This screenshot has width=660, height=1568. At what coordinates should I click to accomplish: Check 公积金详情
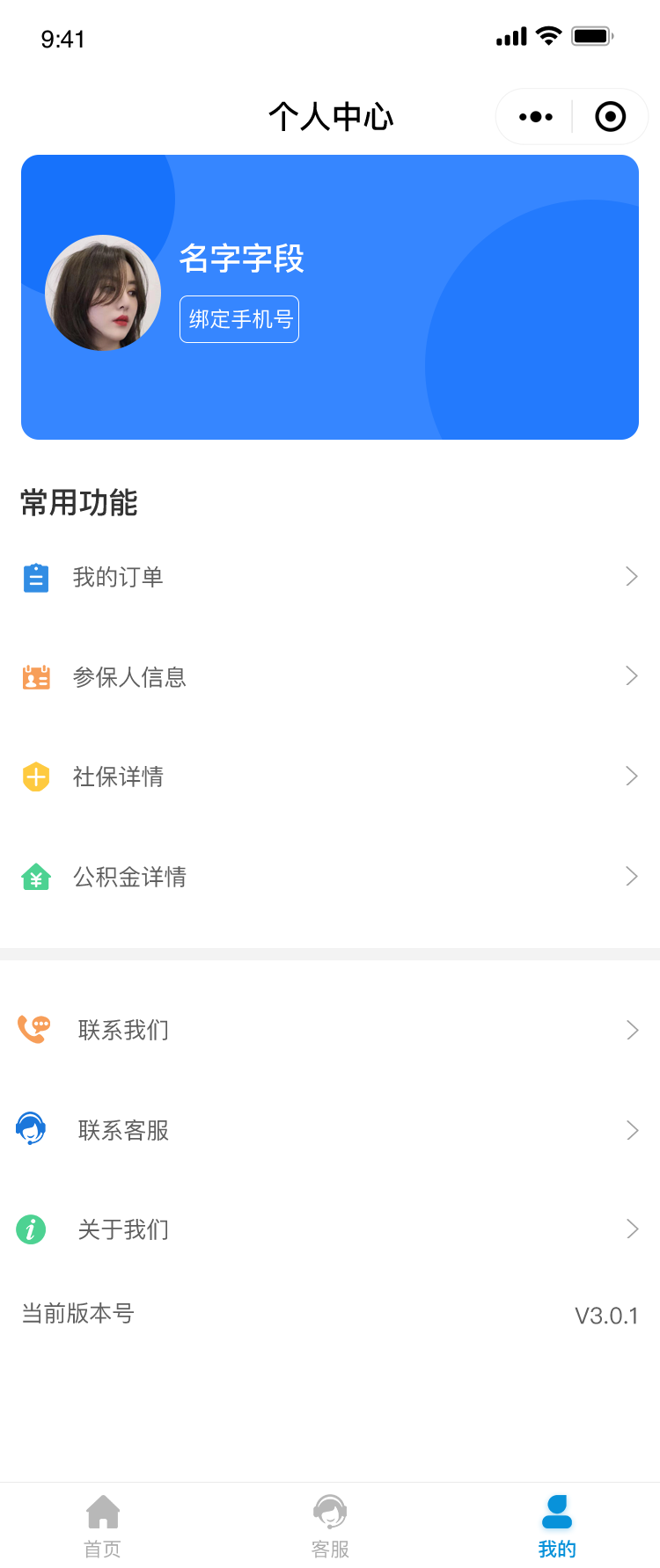329,877
